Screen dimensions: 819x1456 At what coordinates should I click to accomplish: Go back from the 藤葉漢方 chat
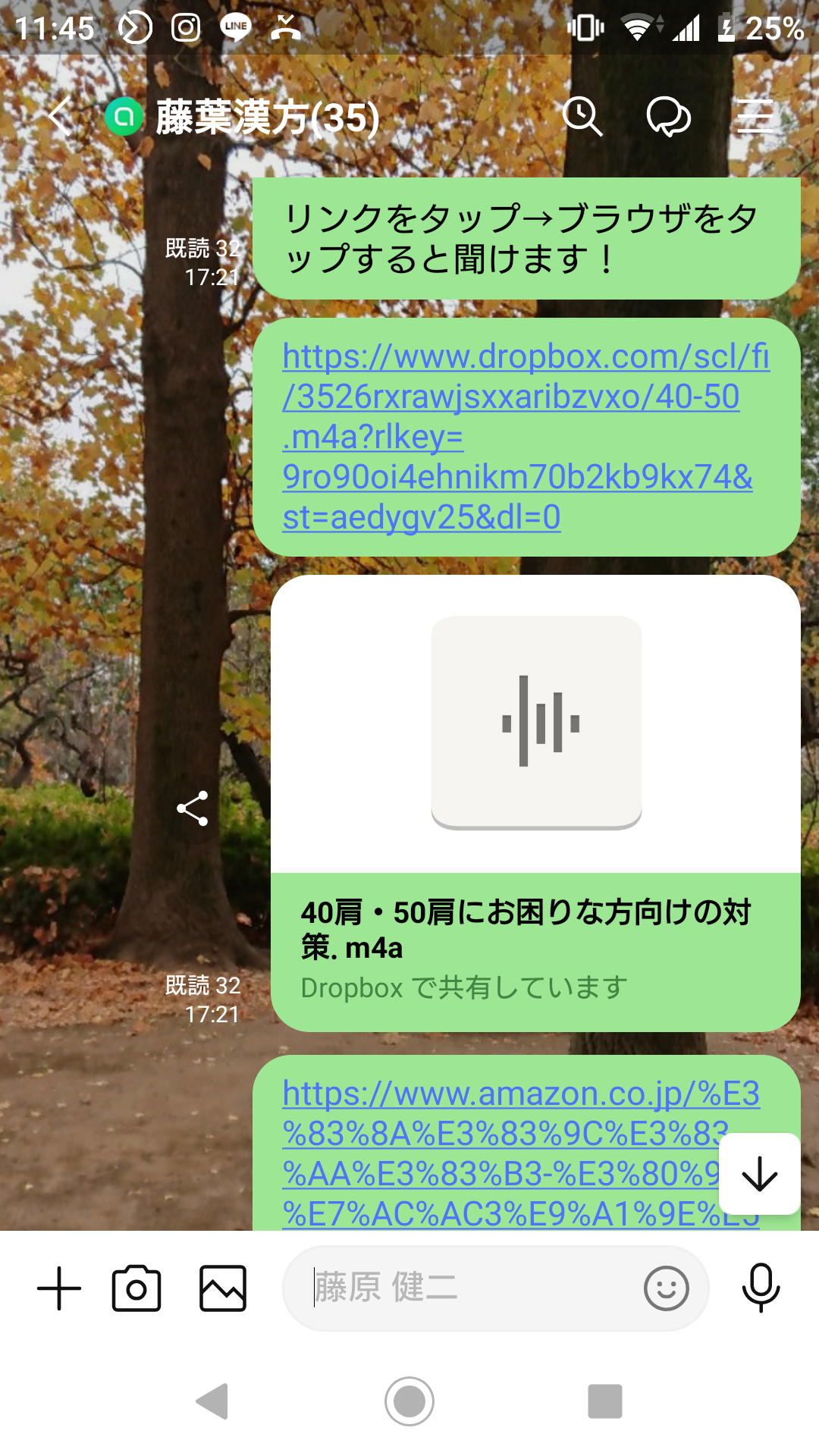point(59,117)
